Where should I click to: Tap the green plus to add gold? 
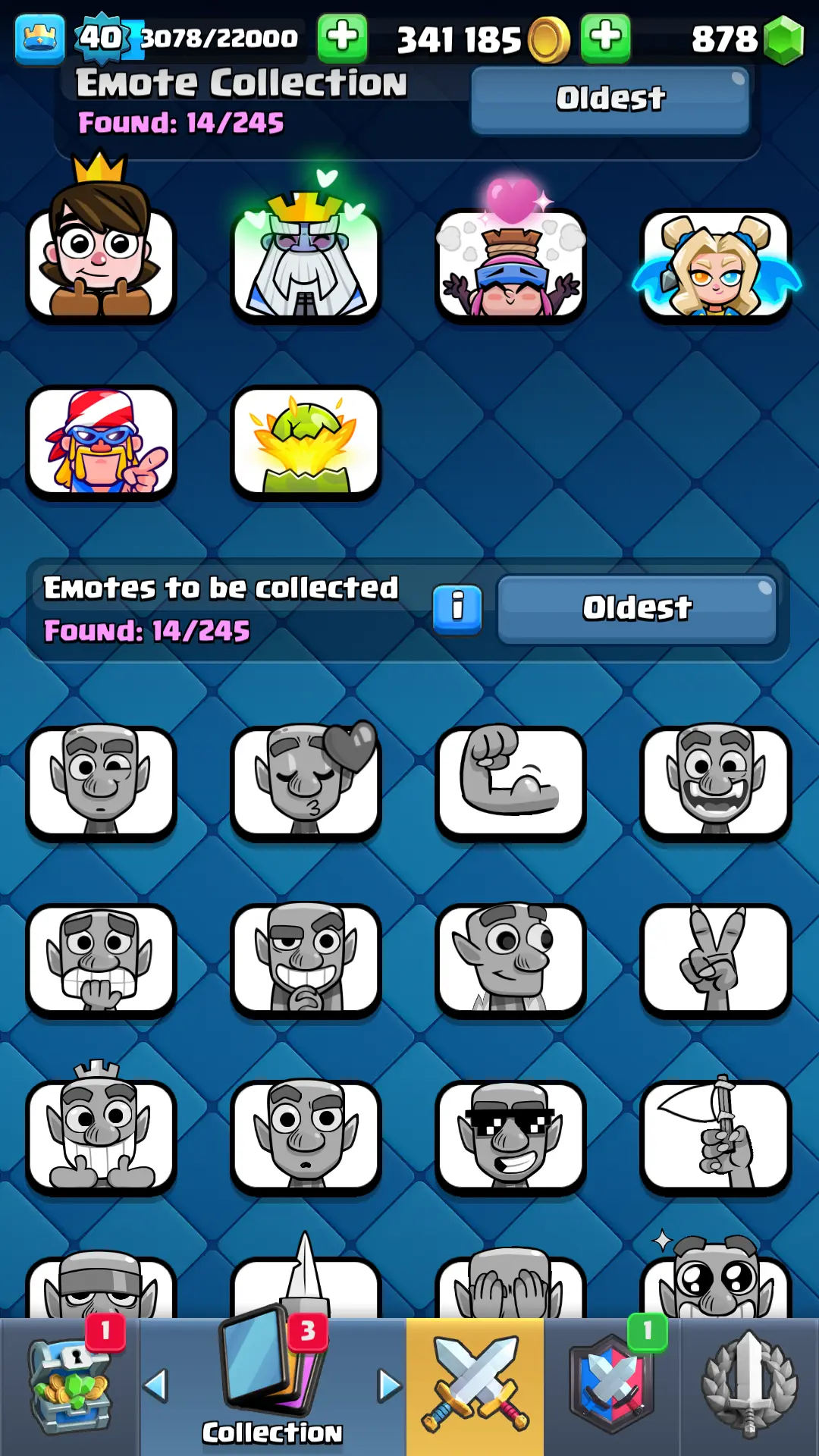605,38
